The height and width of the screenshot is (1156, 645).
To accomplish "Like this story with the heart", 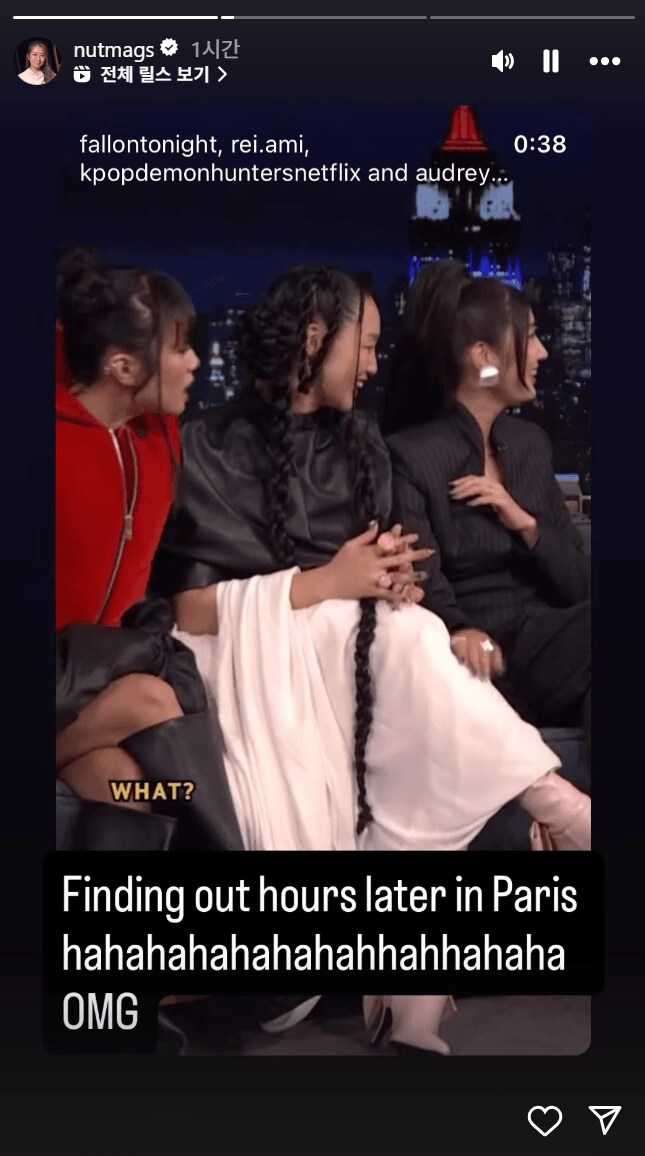I will point(544,1121).
